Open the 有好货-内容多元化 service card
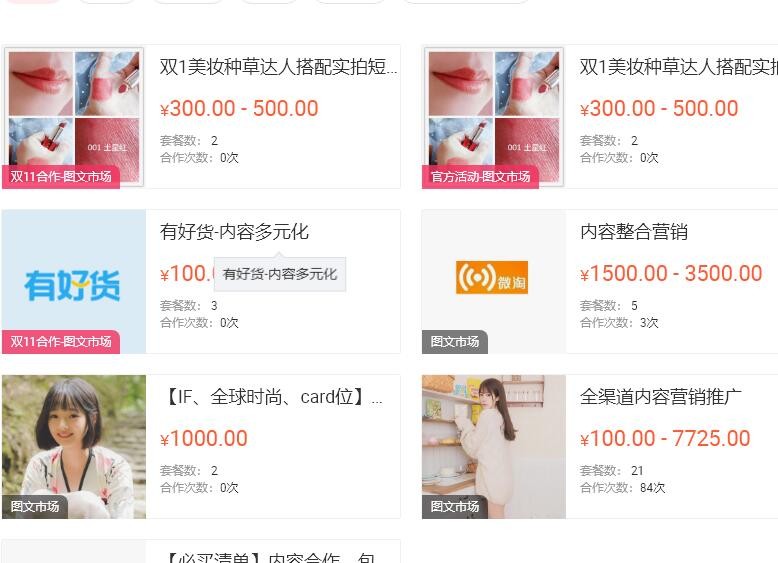This screenshot has height=563, width=778. (235, 232)
